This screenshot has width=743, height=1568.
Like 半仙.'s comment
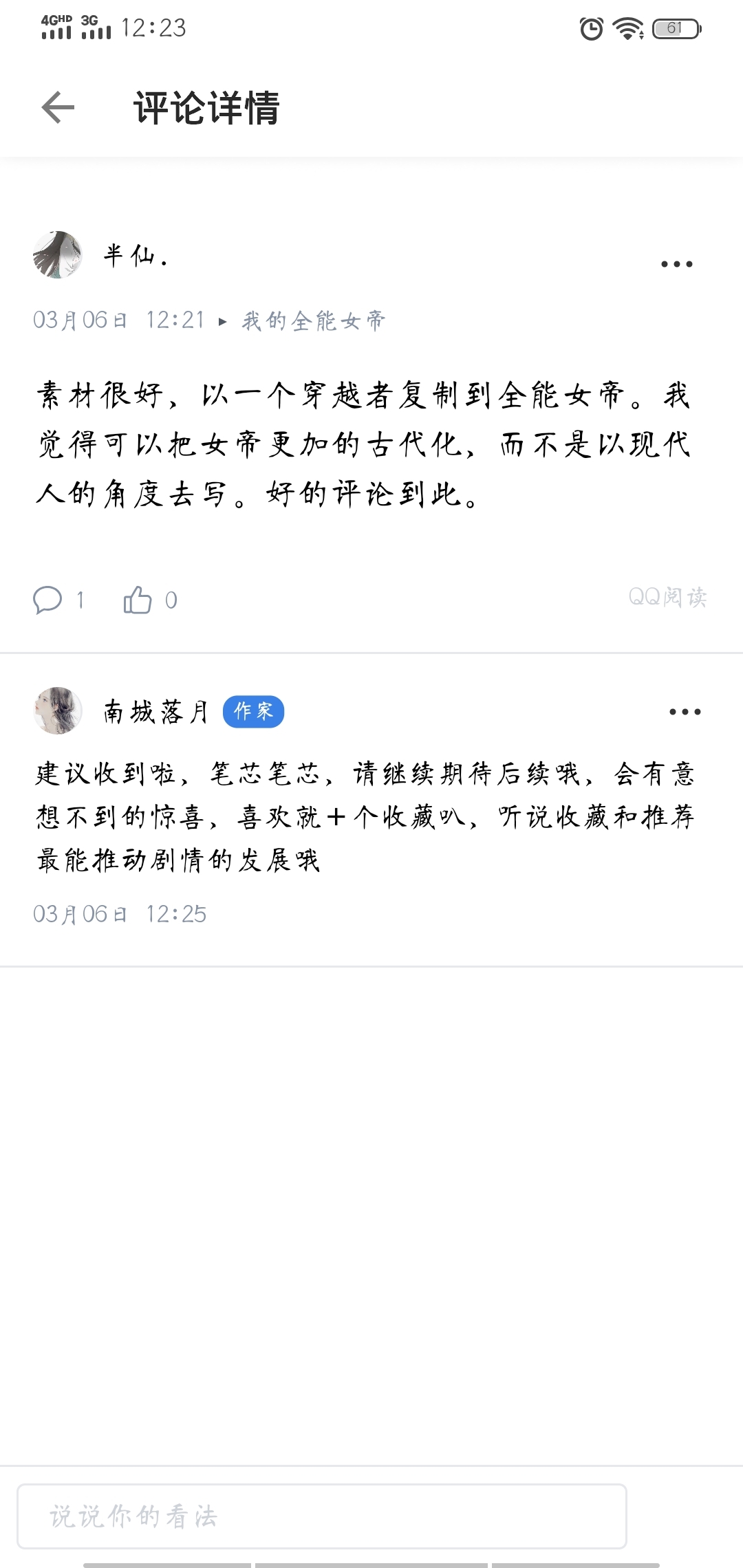138,600
